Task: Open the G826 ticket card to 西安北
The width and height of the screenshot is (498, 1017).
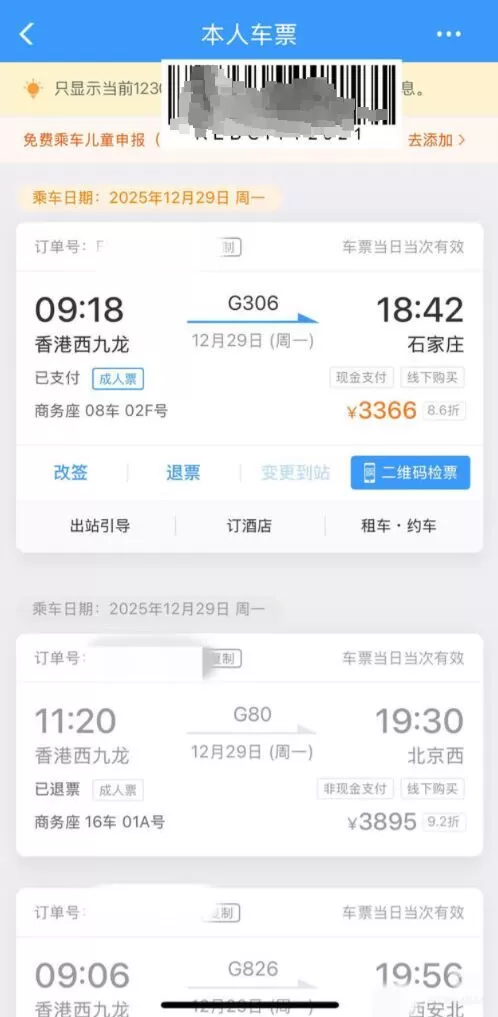Action: pyautogui.click(x=249, y=952)
